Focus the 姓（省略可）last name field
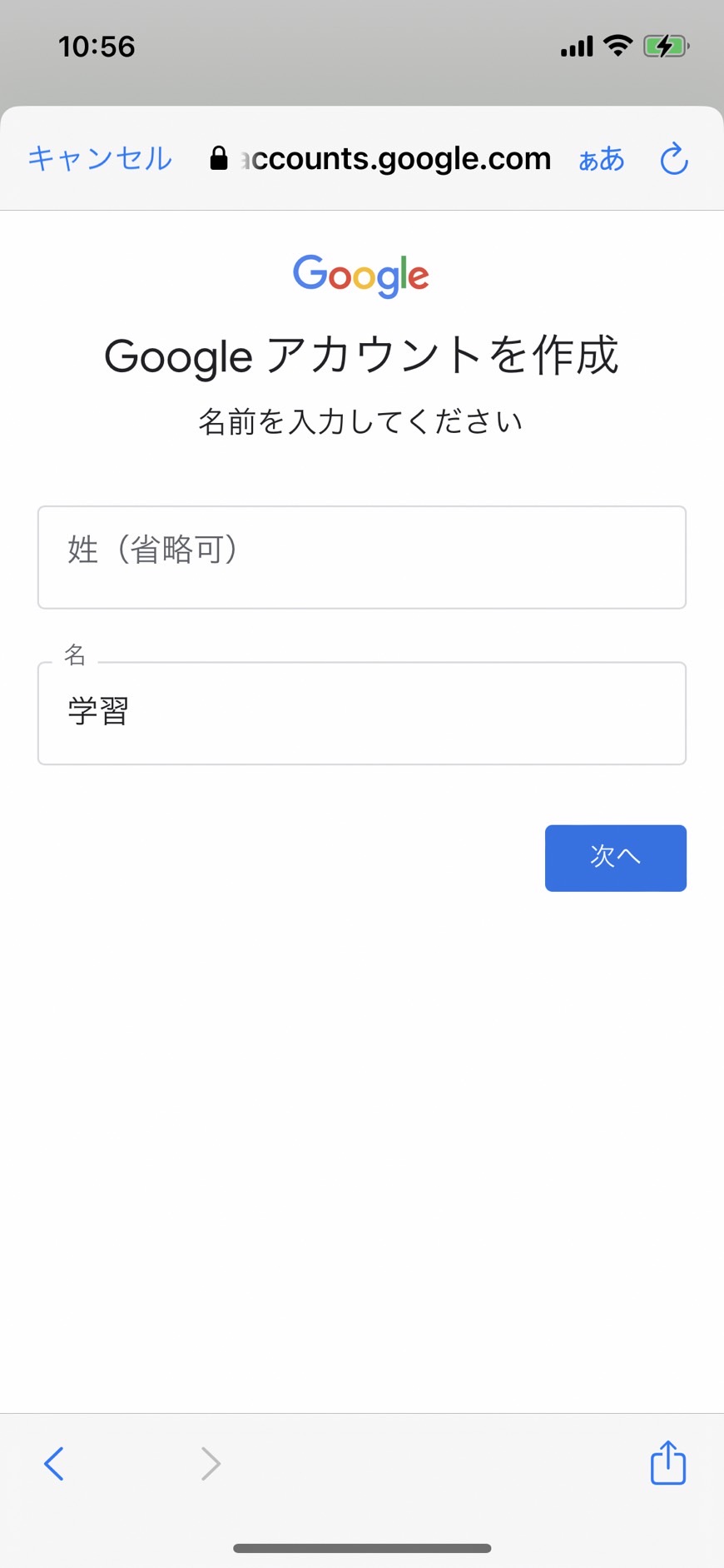Image resolution: width=724 pixels, height=1568 pixels. pos(362,557)
